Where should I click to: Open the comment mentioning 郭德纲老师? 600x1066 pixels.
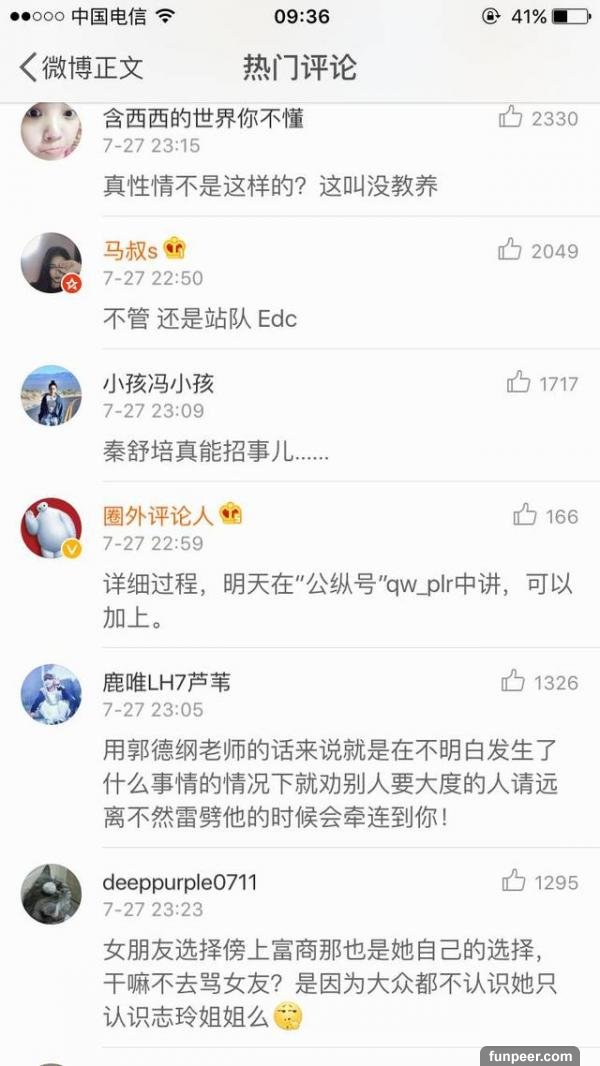click(x=330, y=782)
